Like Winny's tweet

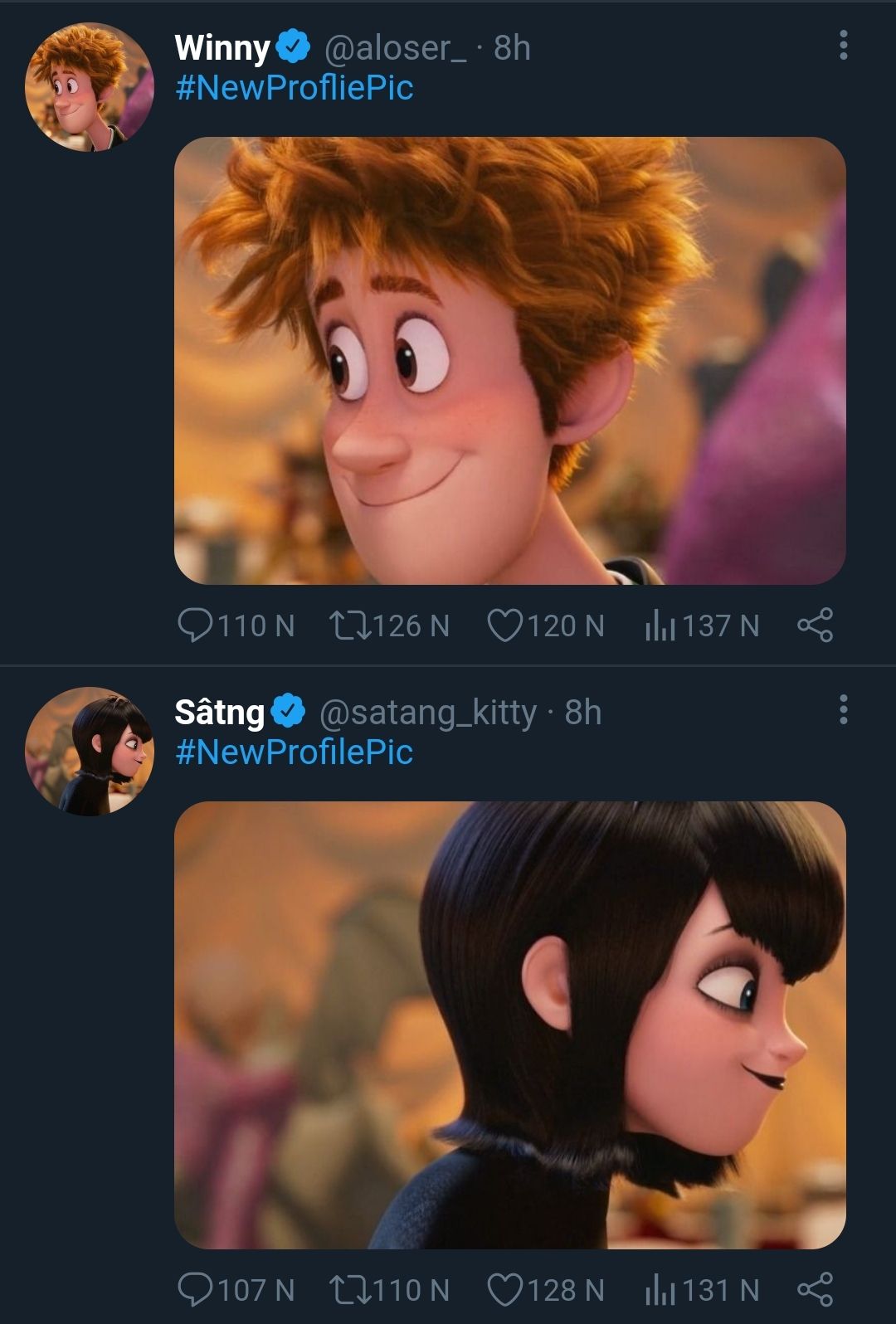(x=504, y=625)
